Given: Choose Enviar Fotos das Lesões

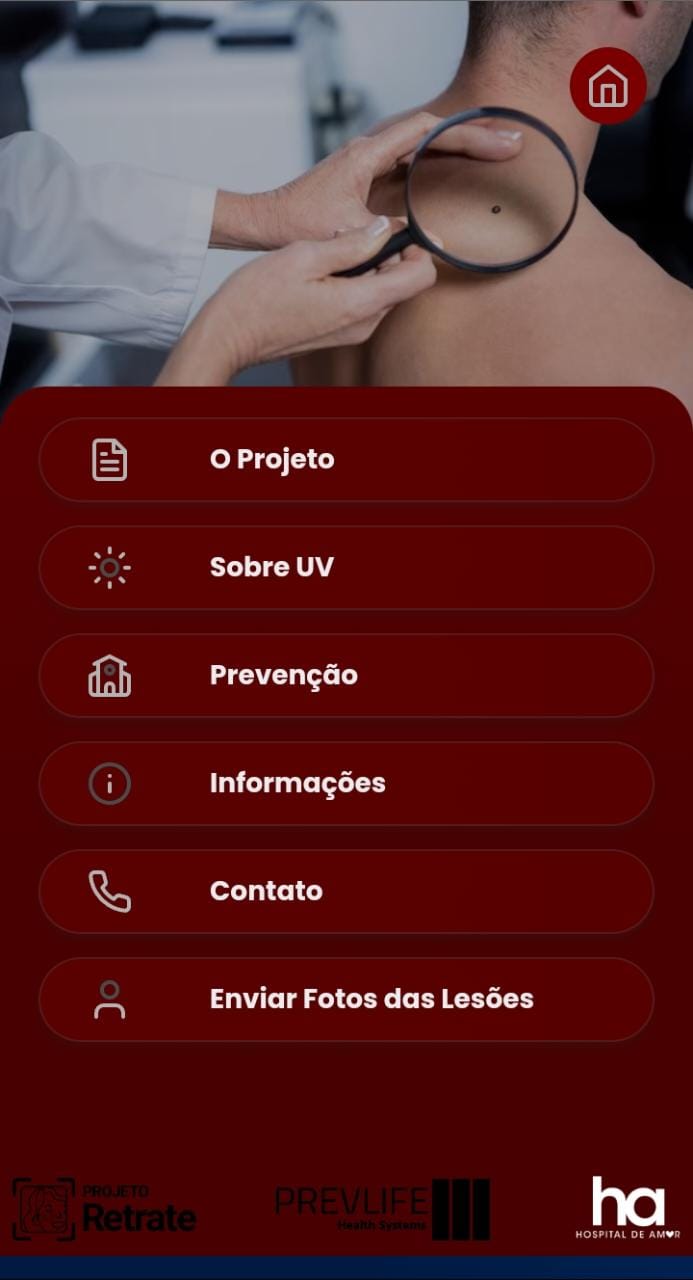Looking at the screenshot, I should pos(346,1000).
